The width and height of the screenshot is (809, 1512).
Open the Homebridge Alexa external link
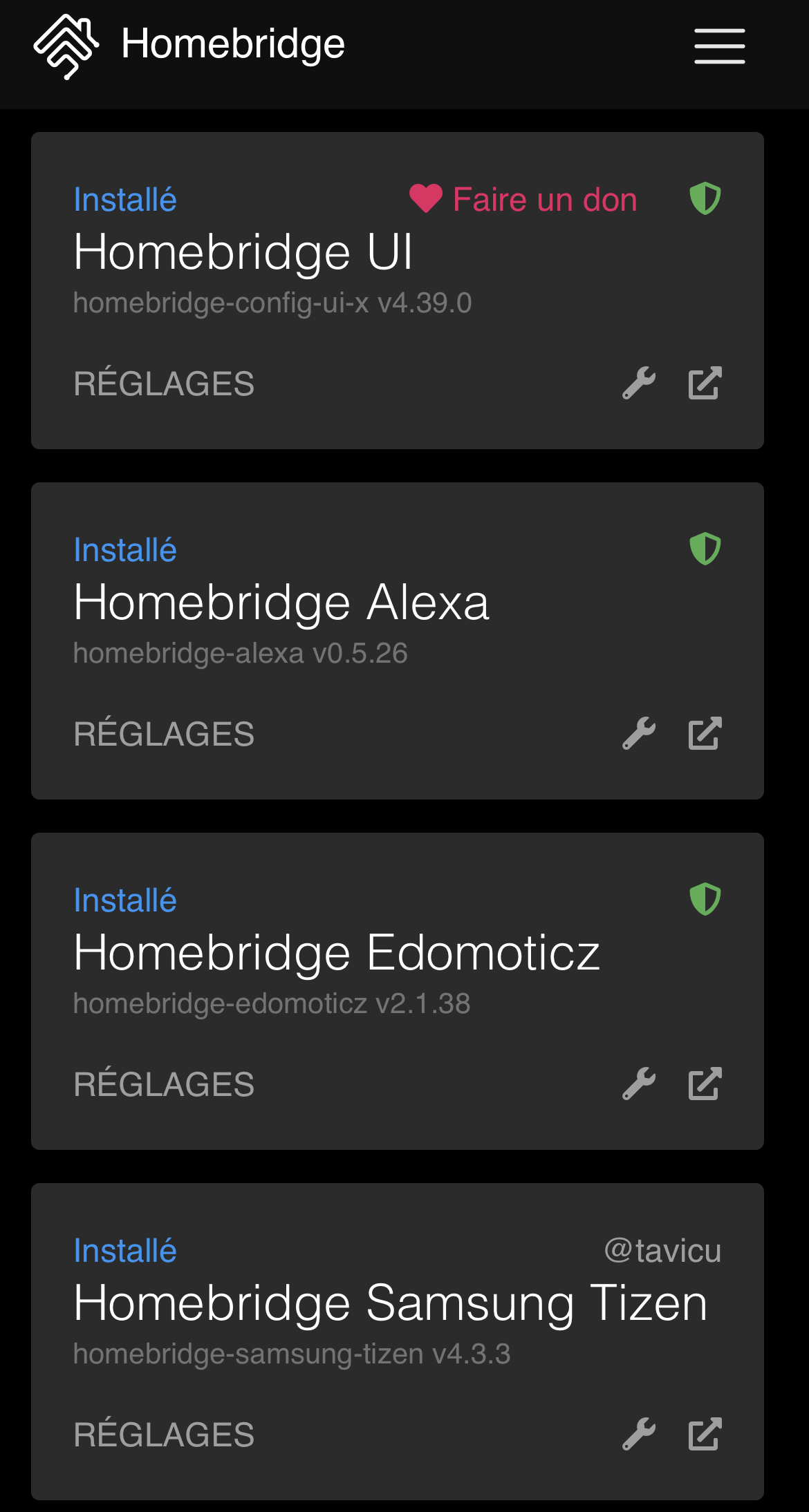tap(705, 734)
